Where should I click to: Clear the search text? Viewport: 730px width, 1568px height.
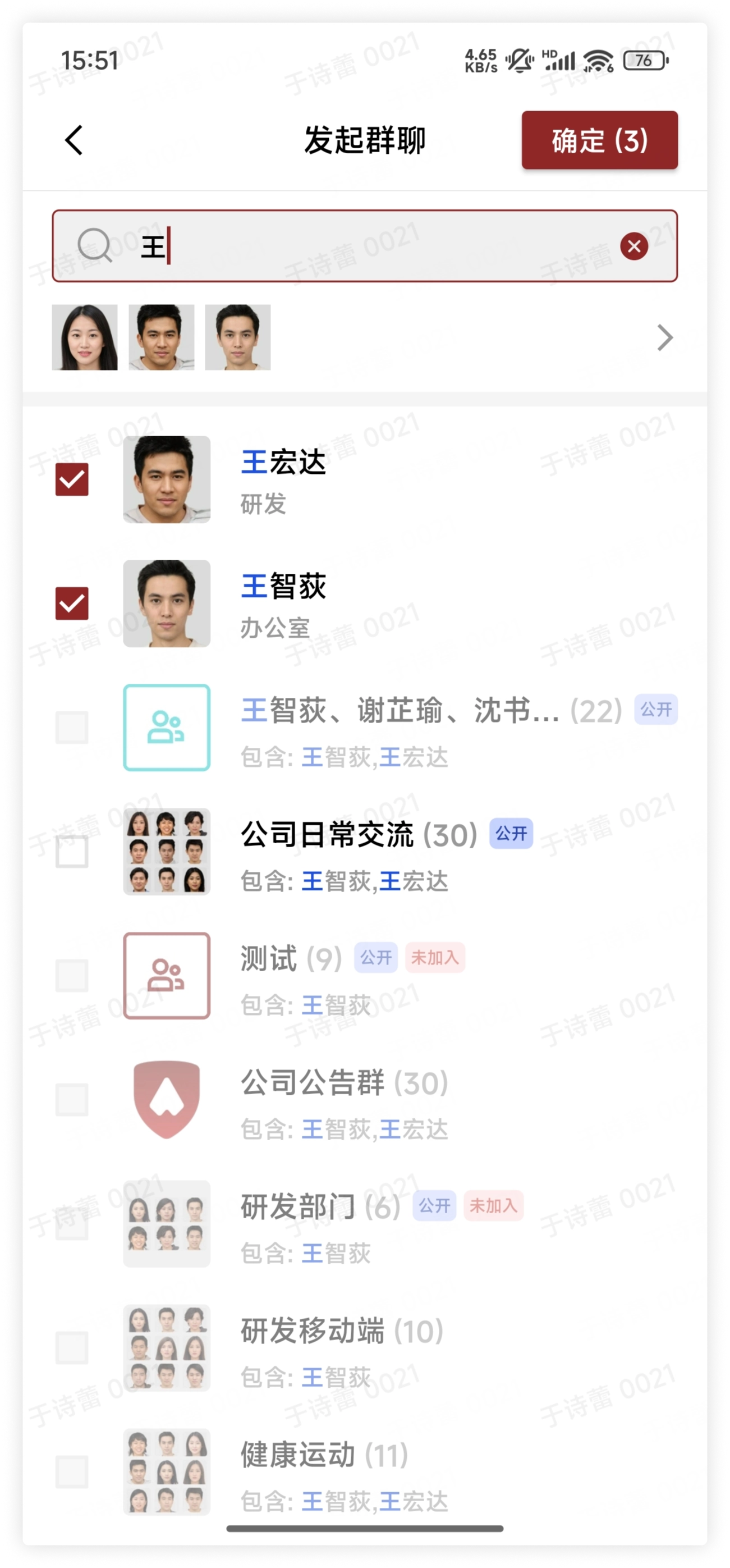(x=634, y=246)
